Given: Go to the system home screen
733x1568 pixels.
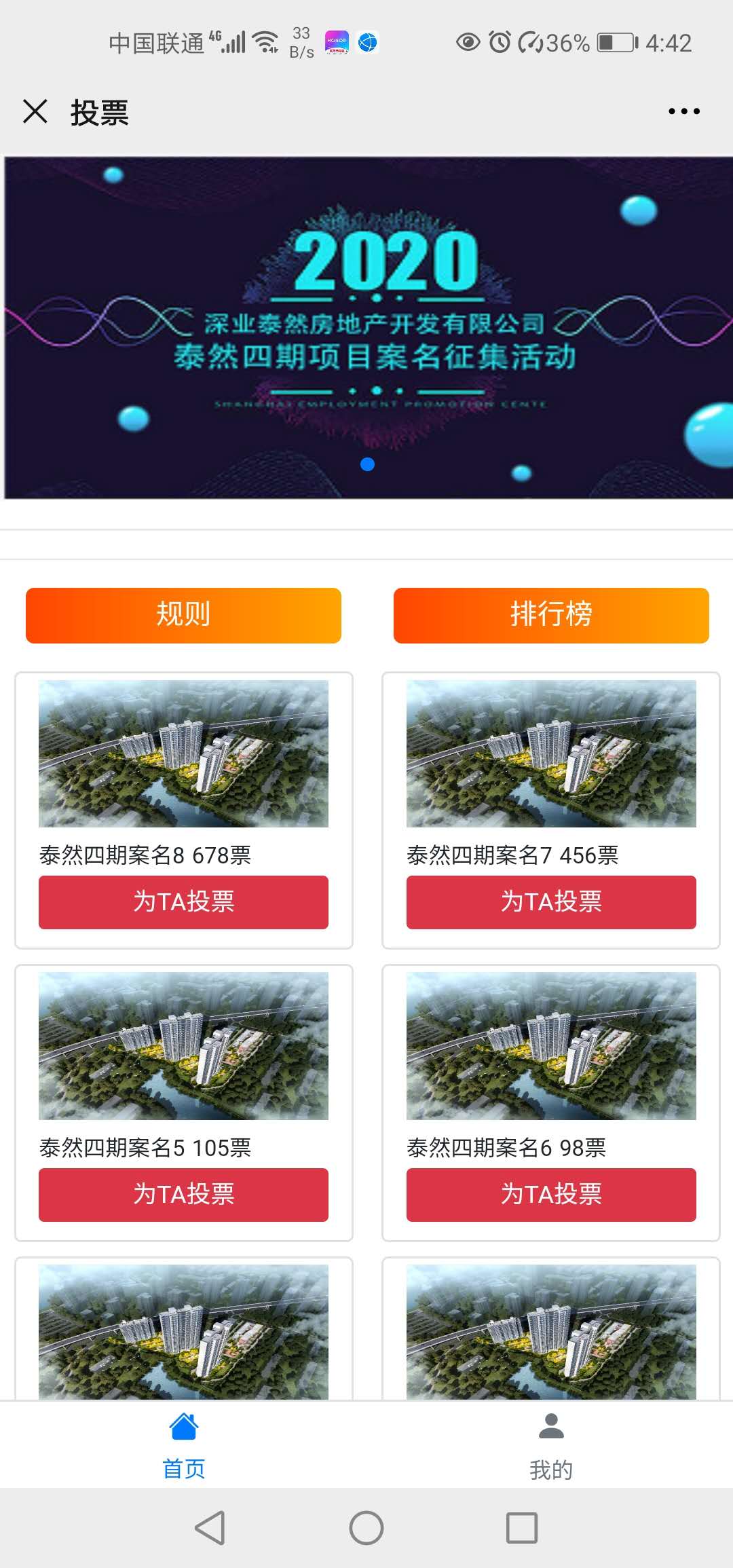Looking at the screenshot, I should tap(366, 1528).
